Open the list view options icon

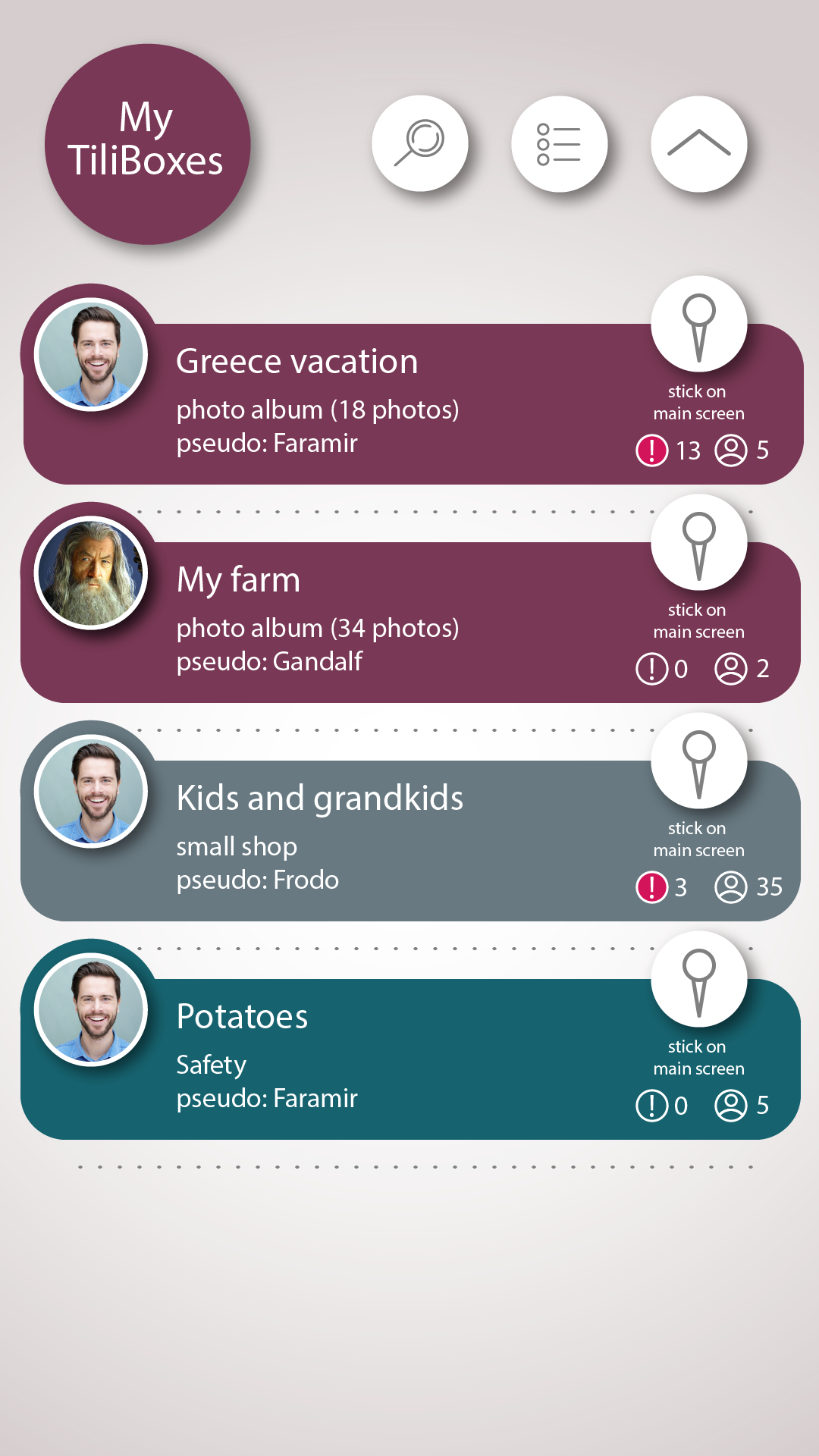tap(559, 143)
